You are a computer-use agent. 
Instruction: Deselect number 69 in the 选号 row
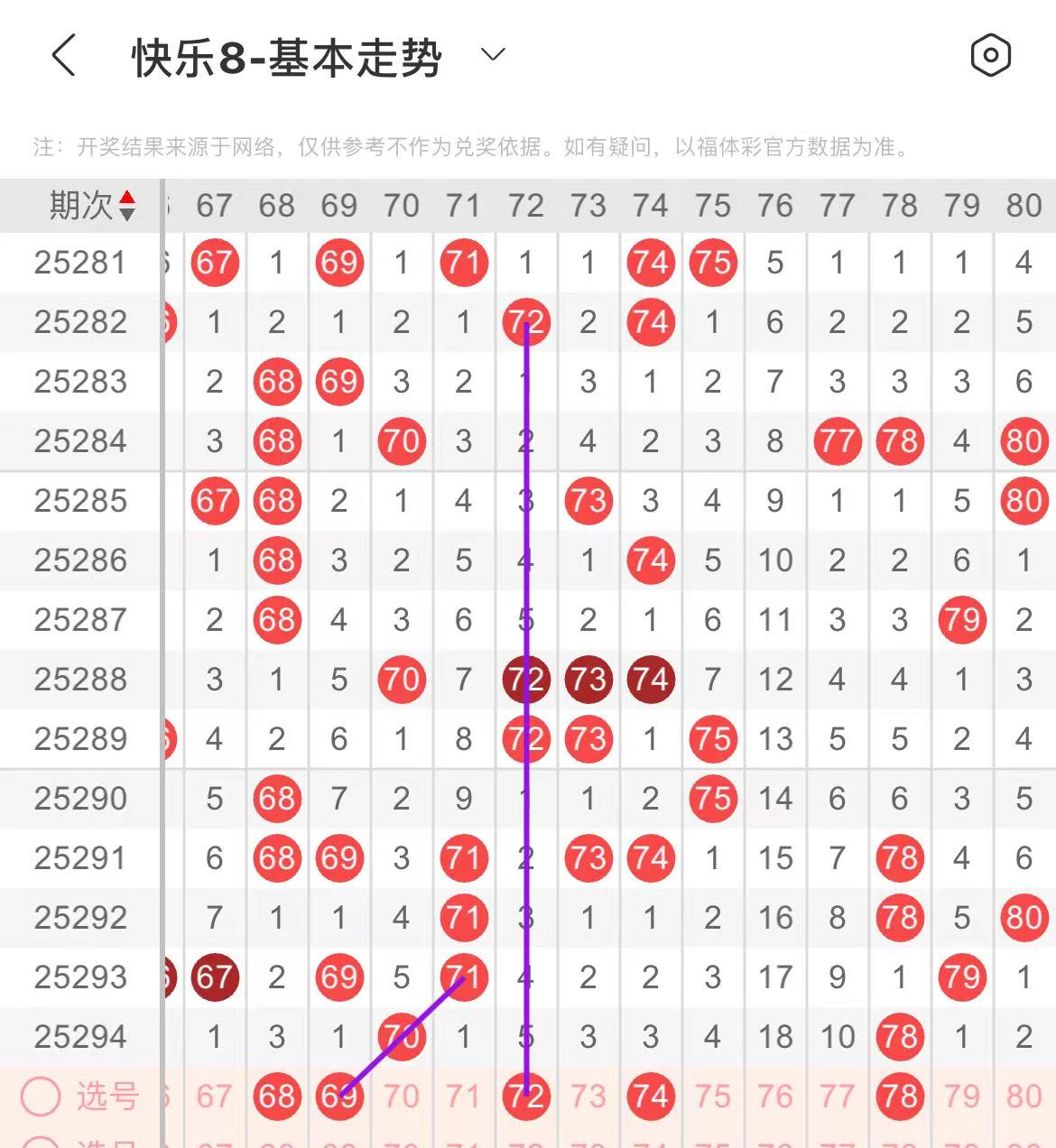[338, 1097]
